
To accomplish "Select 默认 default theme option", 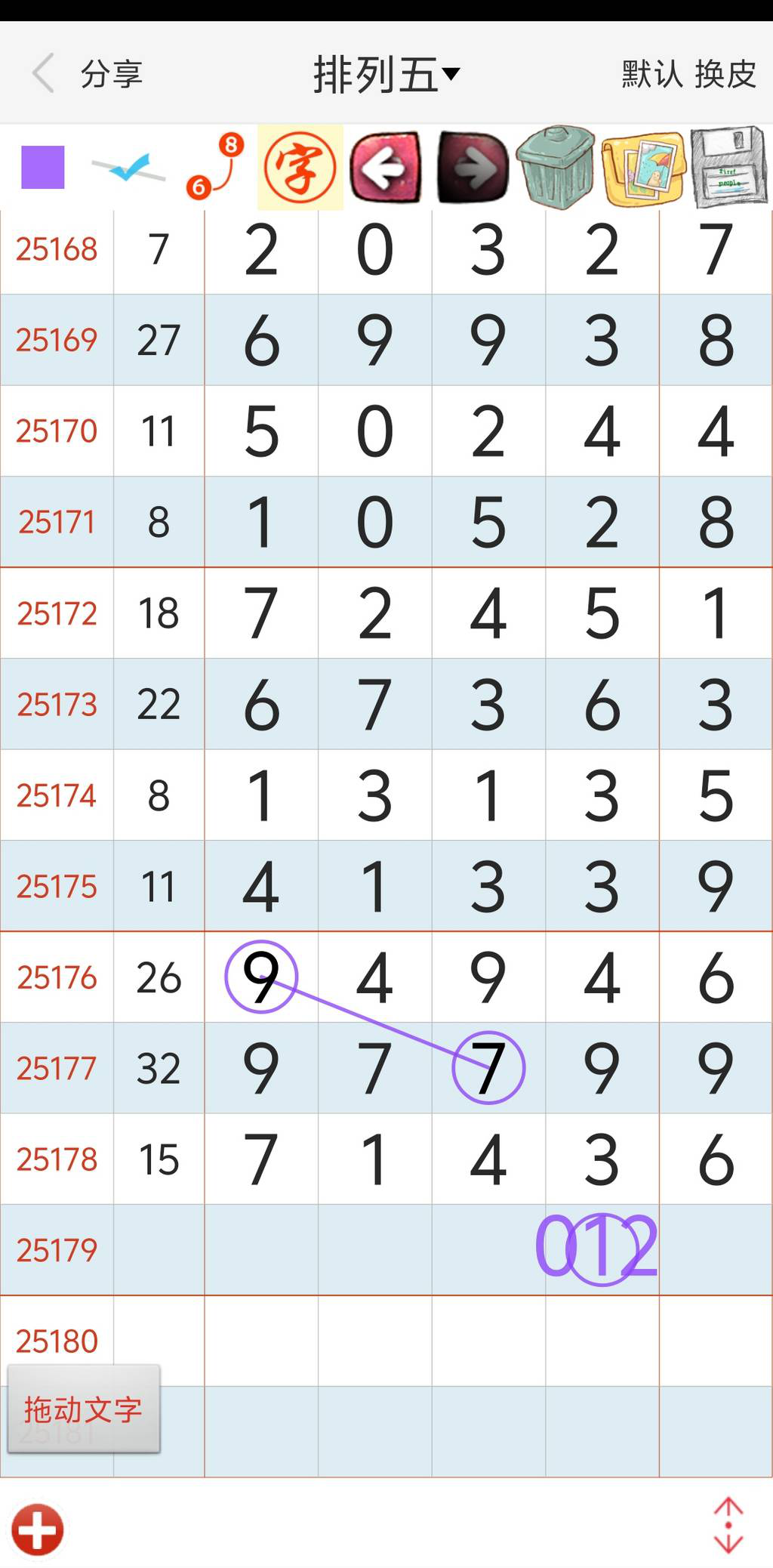I will [x=650, y=74].
